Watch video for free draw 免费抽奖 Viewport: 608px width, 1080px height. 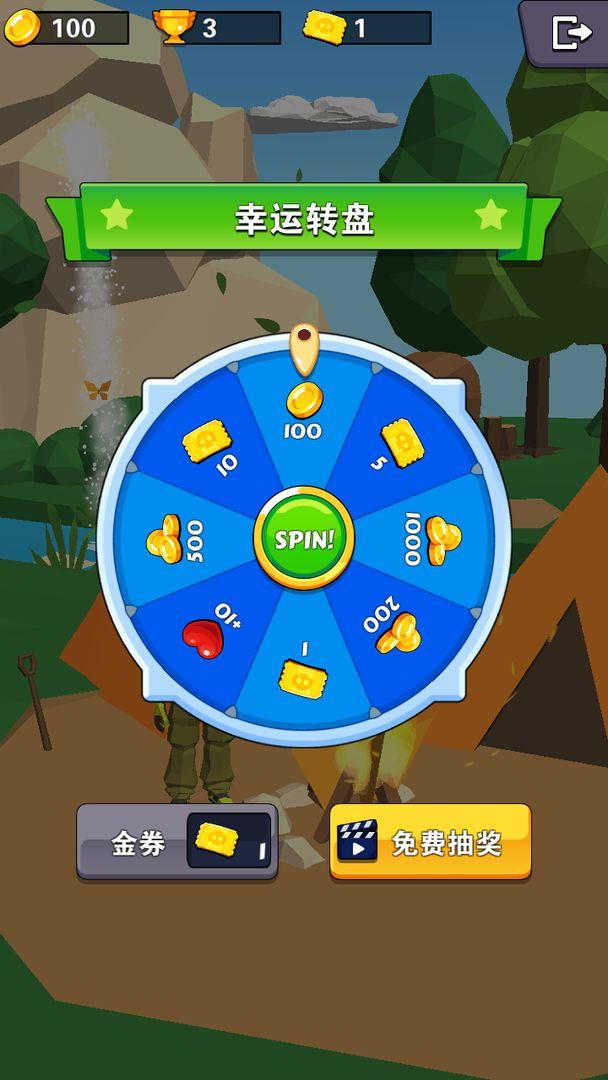[x=430, y=842]
